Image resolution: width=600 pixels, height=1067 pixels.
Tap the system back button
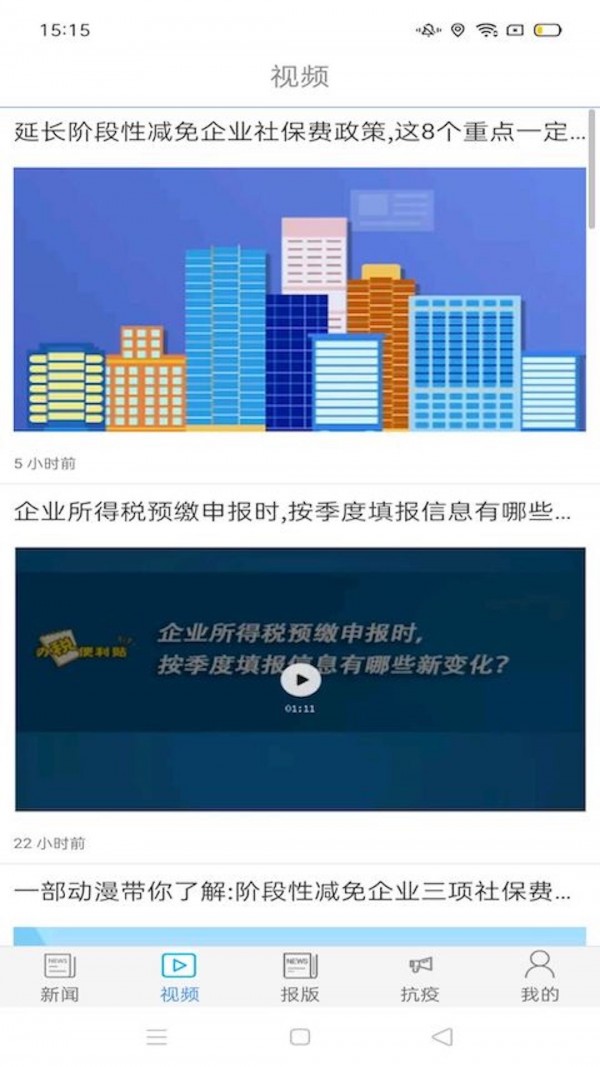(442, 1037)
